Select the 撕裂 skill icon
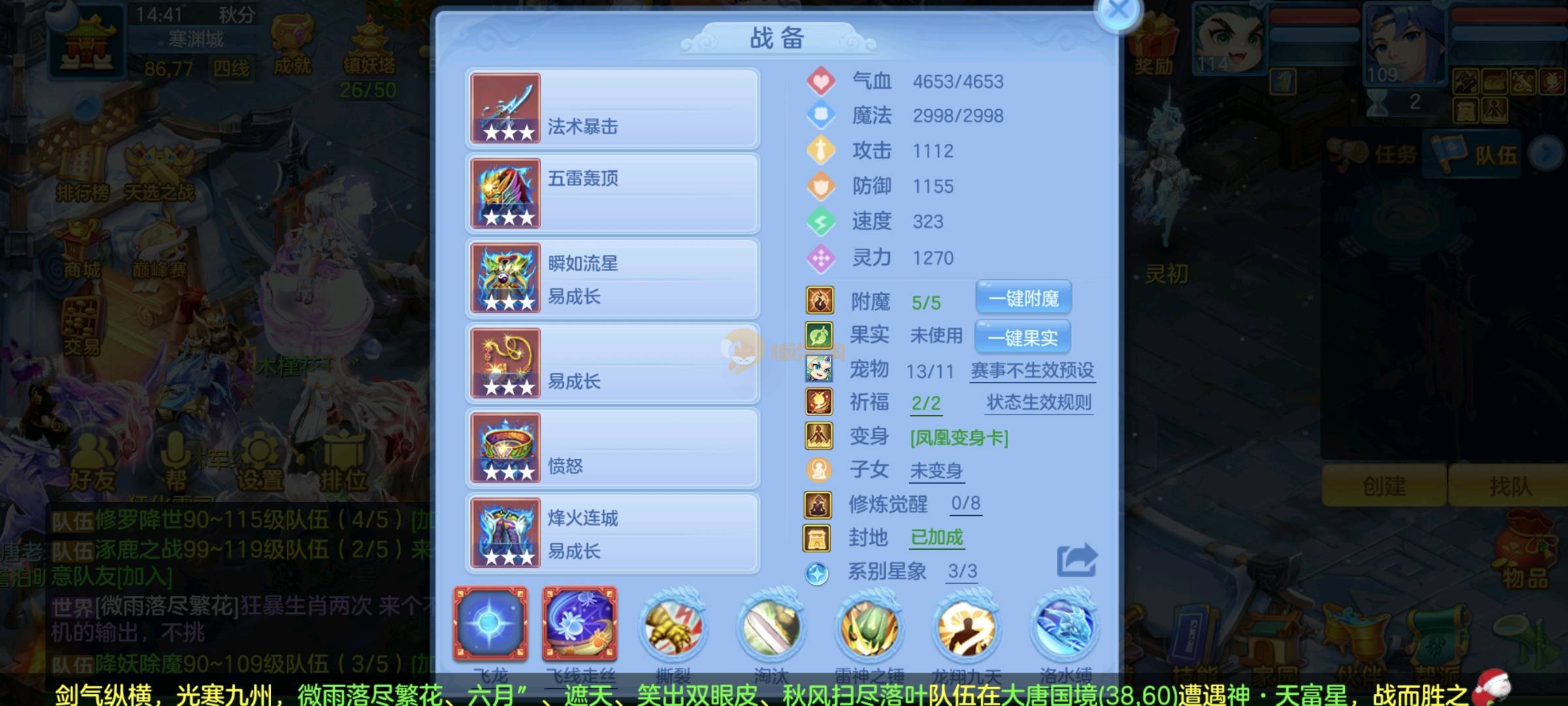The height and width of the screenshot is (706, 1568). 673,628
